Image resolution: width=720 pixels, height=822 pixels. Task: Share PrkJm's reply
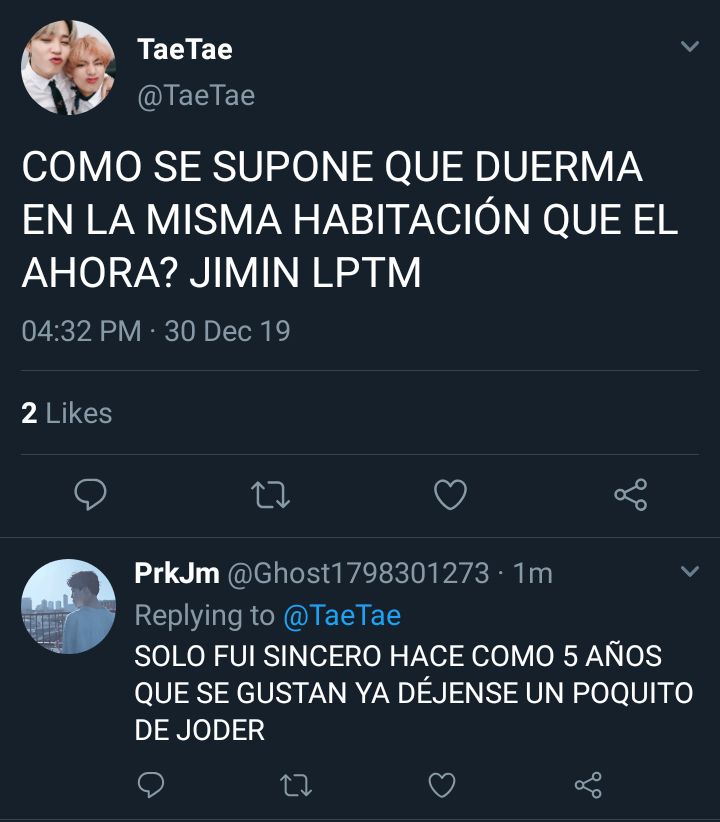click(x=588, y=786)
